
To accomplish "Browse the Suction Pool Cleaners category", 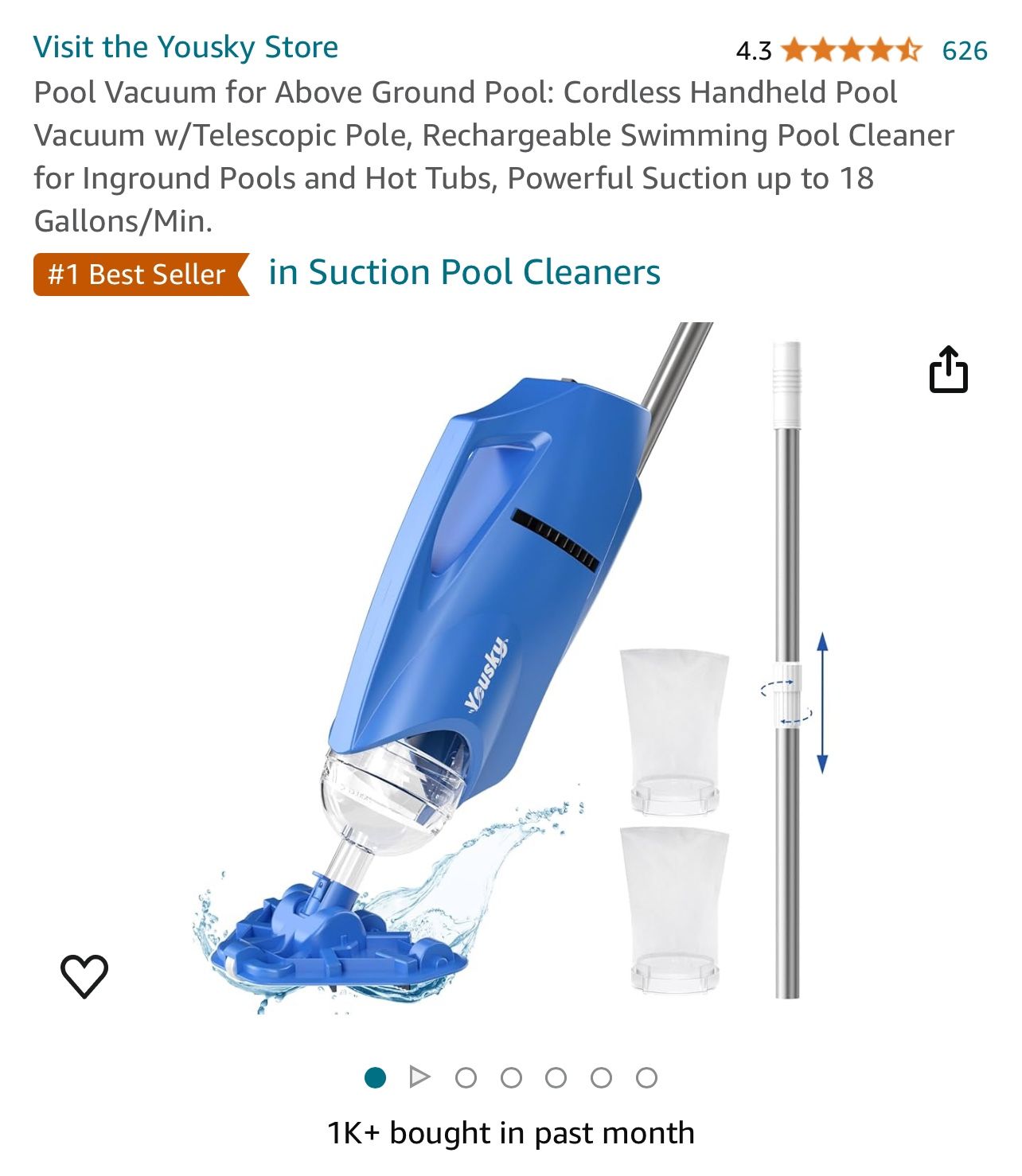I will [x=460, y=274].
